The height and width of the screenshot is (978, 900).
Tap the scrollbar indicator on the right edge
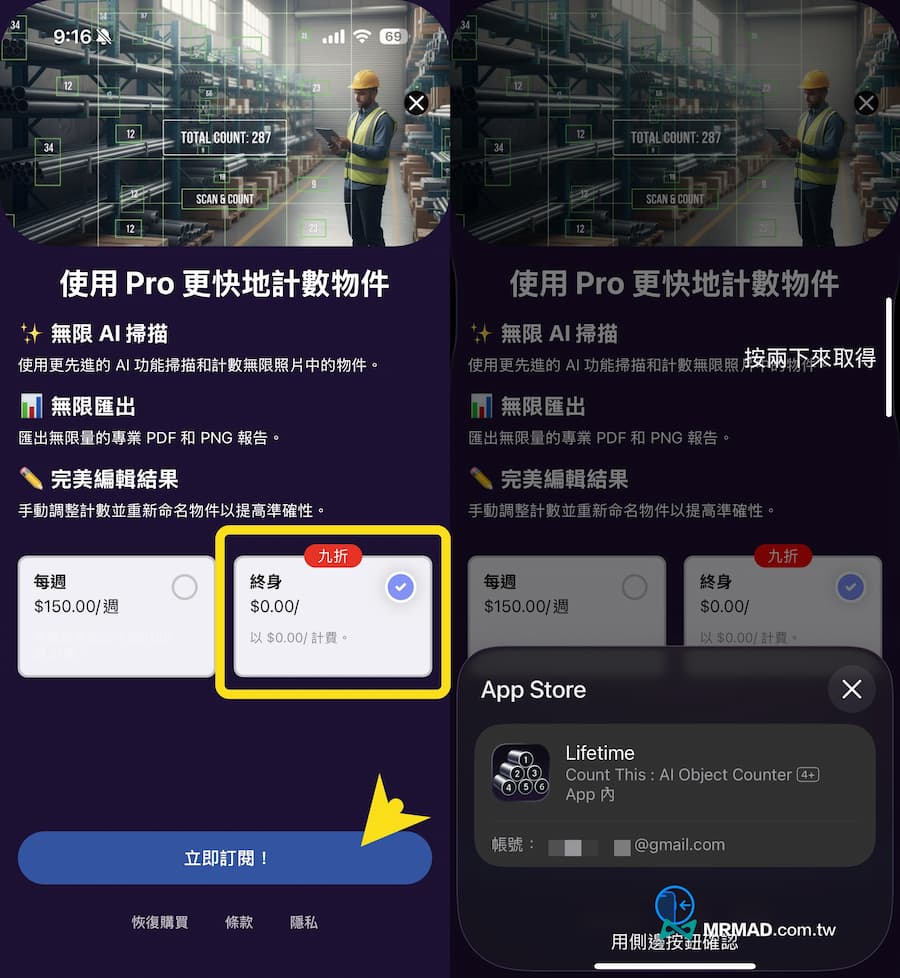888,360
